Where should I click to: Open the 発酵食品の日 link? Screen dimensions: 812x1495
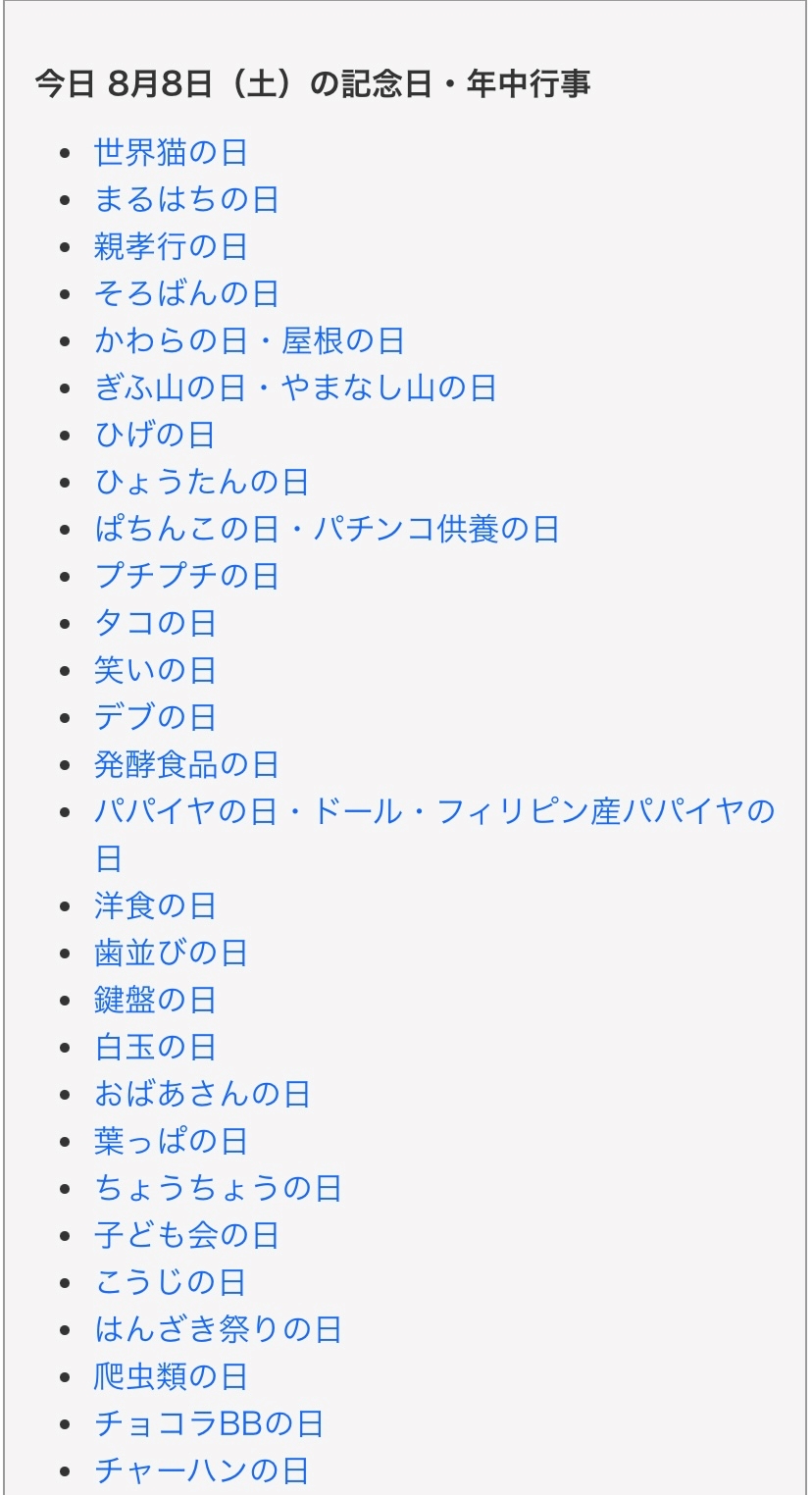pyautogui.click(x=186, y=765)
